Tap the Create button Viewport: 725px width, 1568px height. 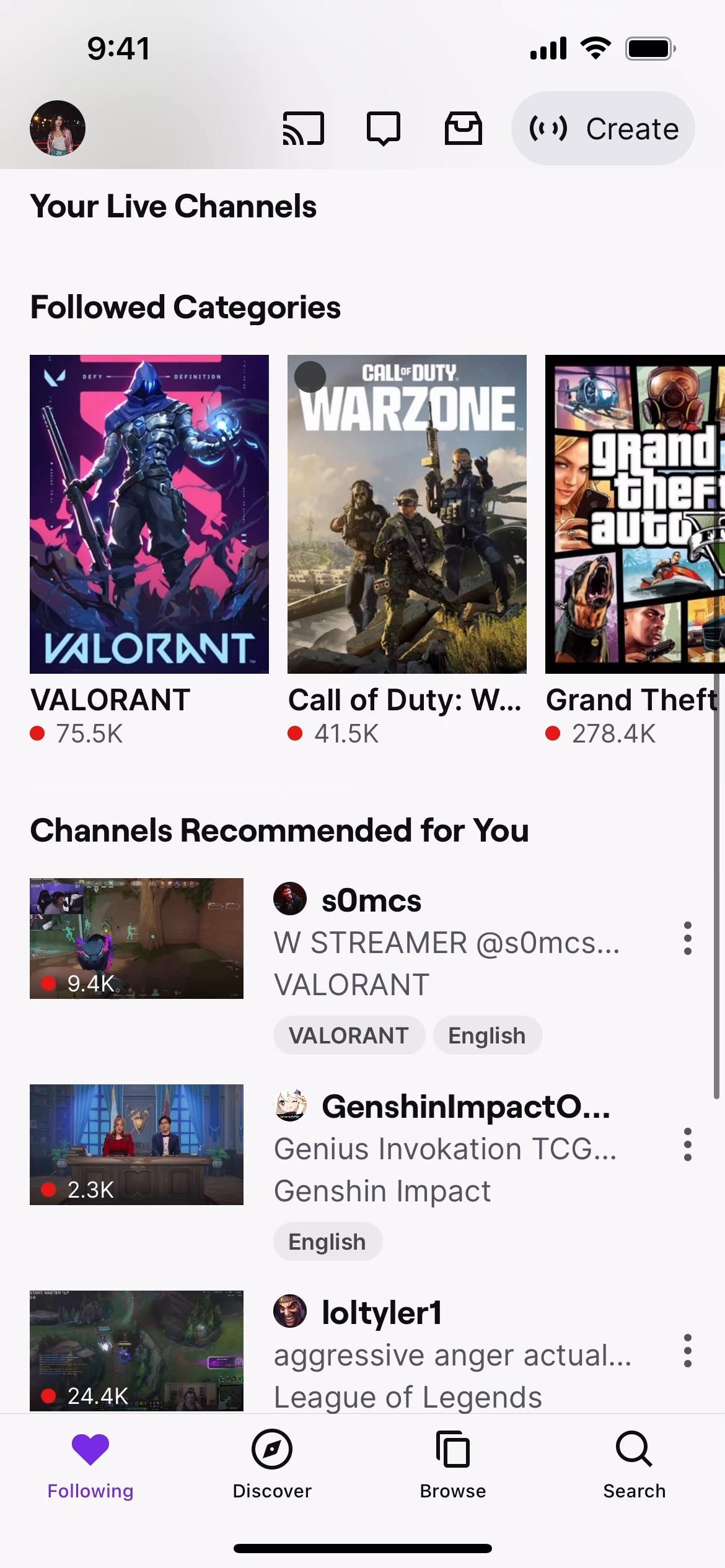(x=602, y=128)
